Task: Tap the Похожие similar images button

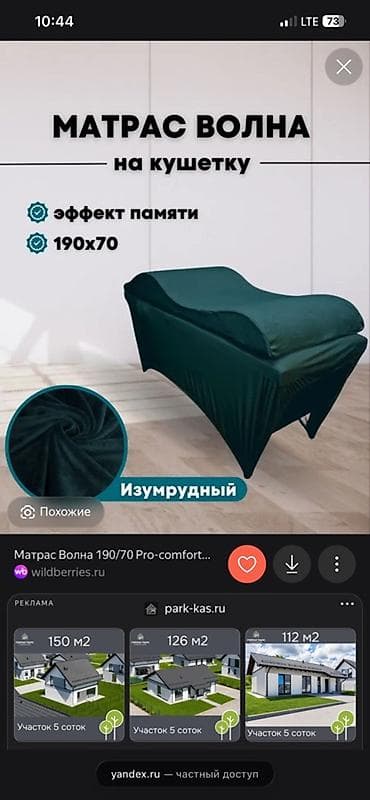Action: pyautogui.click(x=56, y=512)
